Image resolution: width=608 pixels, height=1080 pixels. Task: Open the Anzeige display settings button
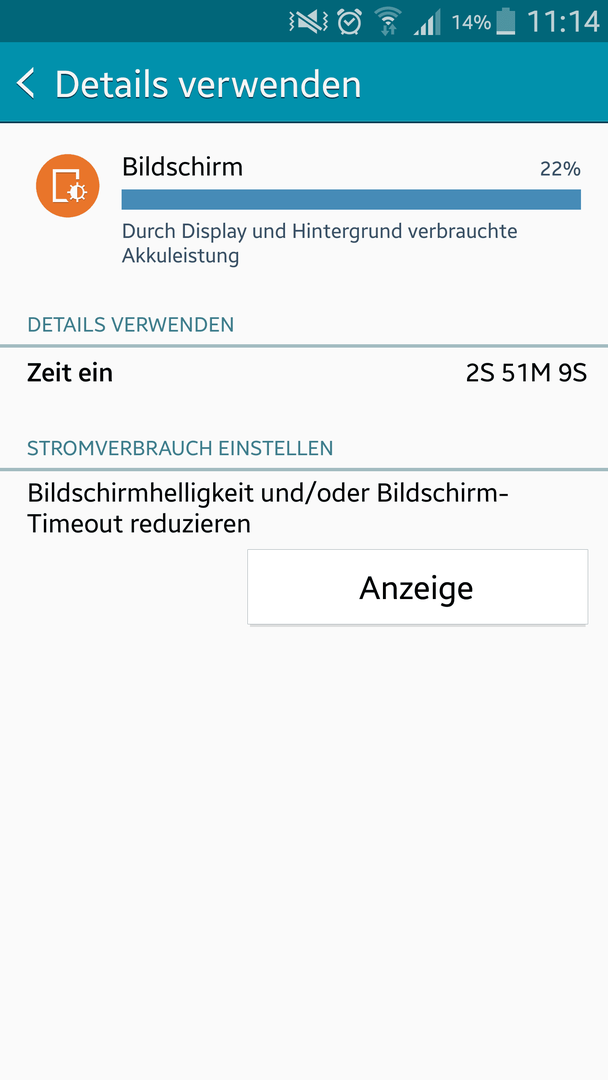point(417,587)
